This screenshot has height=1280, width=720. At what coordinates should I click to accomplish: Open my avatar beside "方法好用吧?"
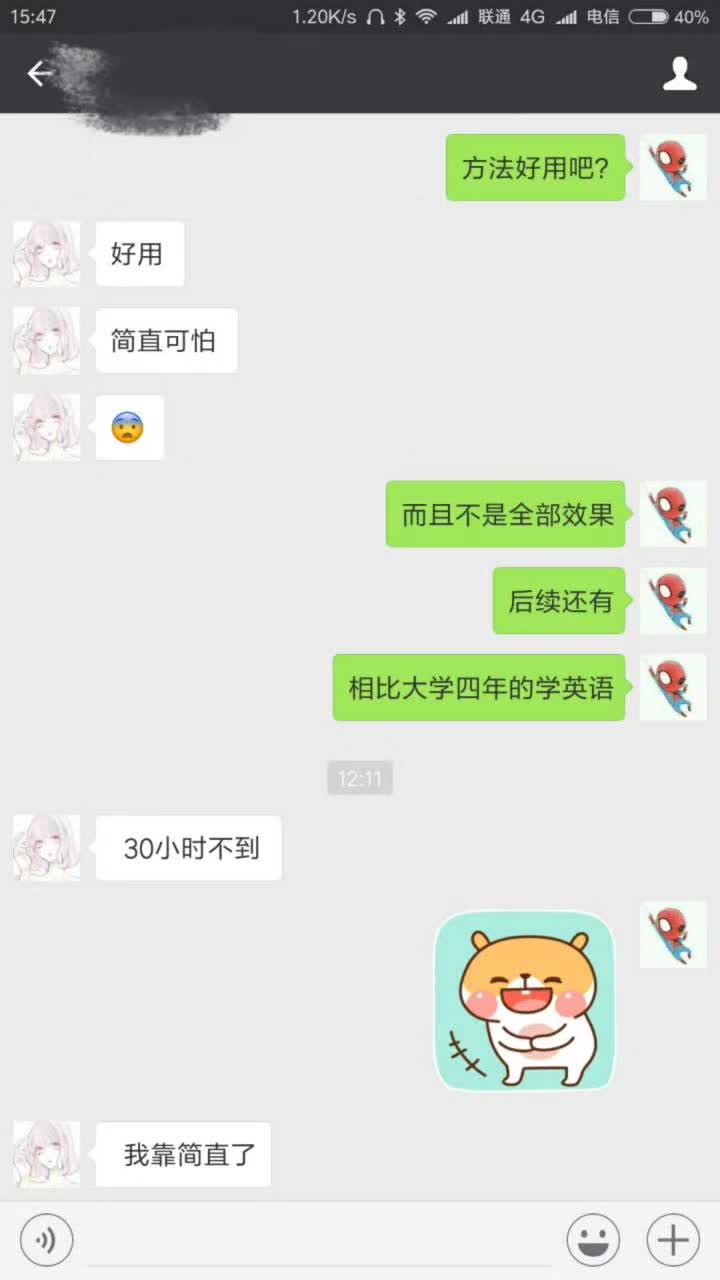pos(673,167)
